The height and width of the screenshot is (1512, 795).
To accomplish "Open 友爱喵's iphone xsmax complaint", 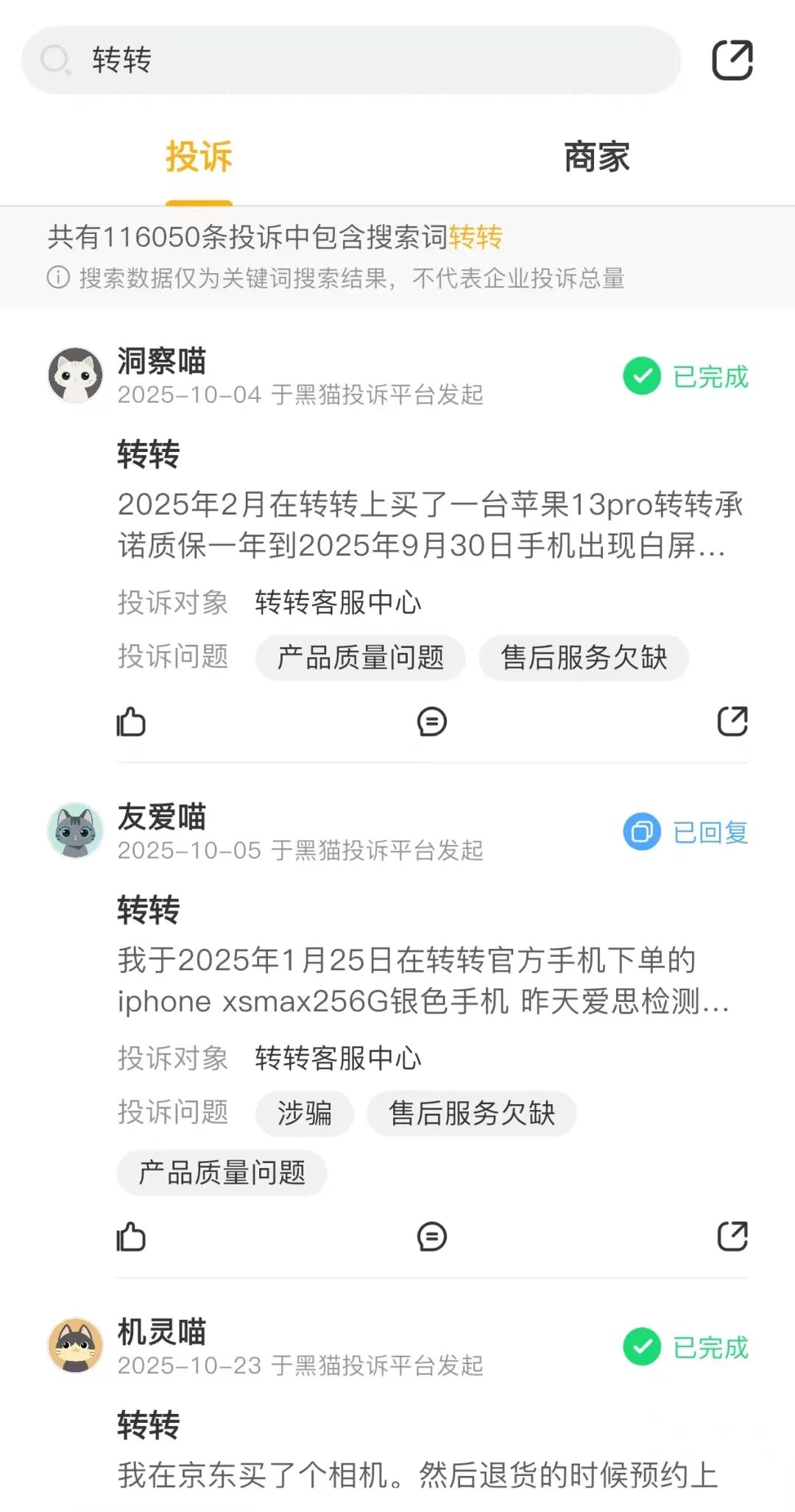I will point(424,981).
